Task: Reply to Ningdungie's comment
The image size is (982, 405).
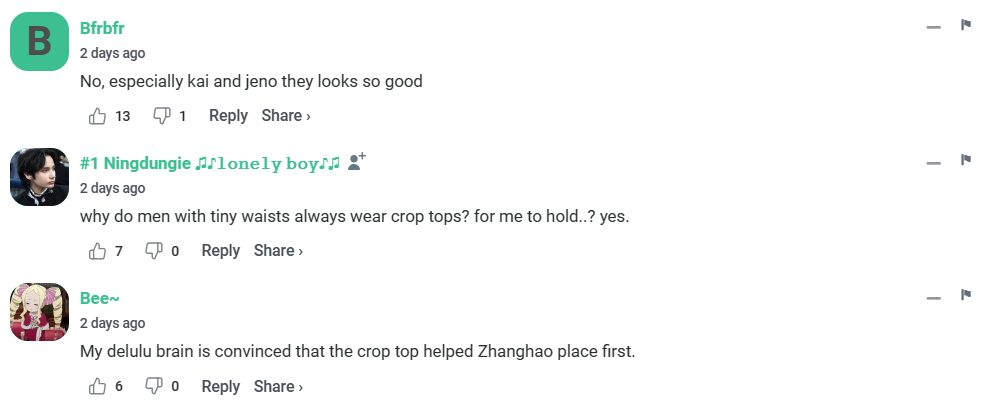Action: [220, 251]
